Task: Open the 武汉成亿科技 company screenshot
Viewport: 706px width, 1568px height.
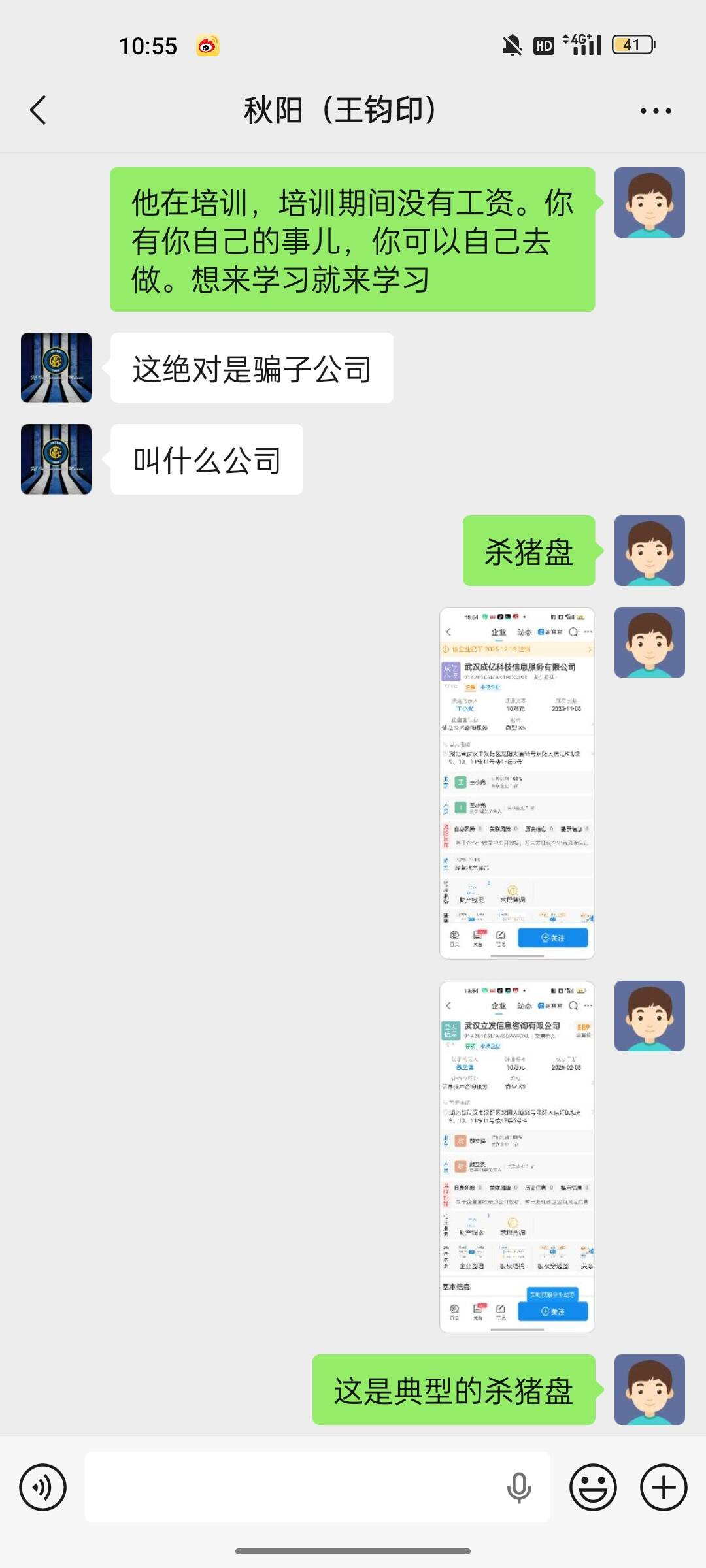Action: click(x=517, y=783)
